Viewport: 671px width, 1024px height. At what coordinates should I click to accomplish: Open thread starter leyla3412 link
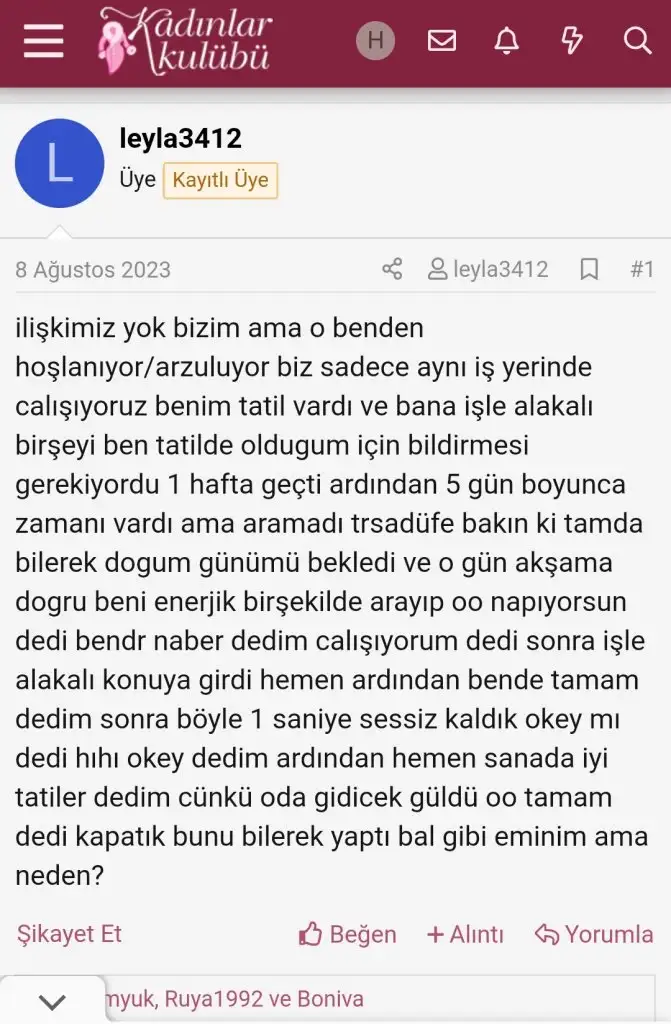pos(489,269)
